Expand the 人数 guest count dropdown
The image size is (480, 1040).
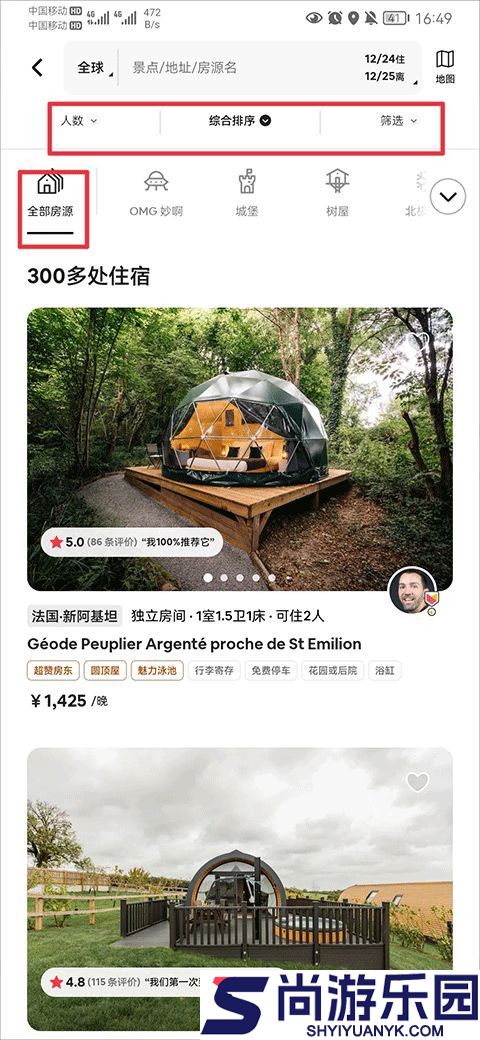point(80,121)
